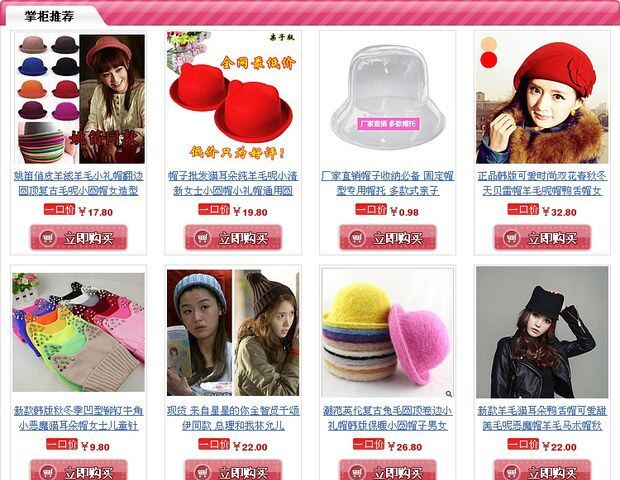The height and width of the screenshot is (480, 620).
Task: Open title link of the ¥22.00 cat-ear beret
Action: [x=542, y=418]
